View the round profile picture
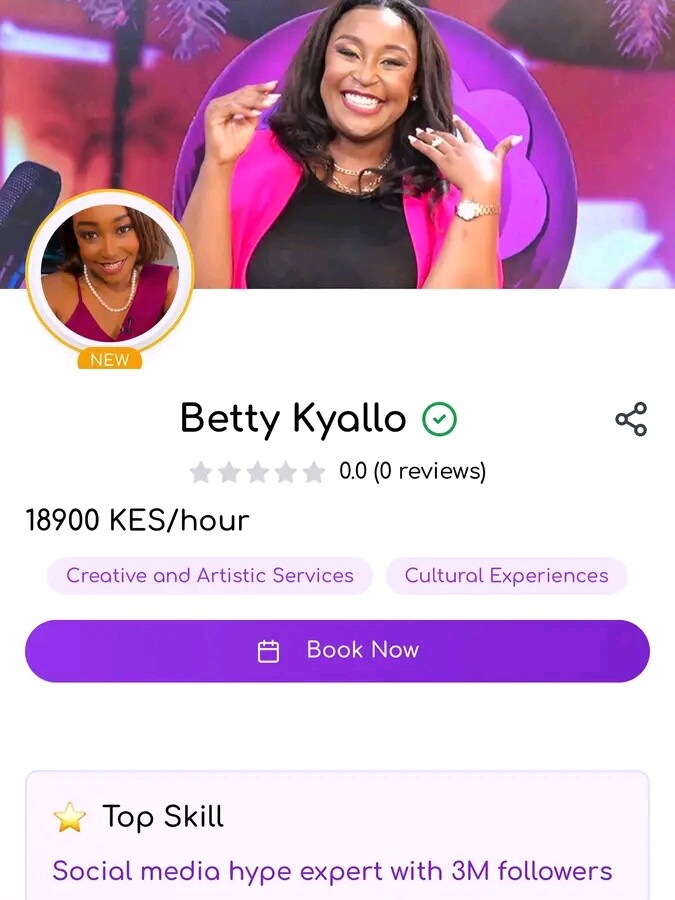This screenshot has width=675, height=900. (110, 273)
